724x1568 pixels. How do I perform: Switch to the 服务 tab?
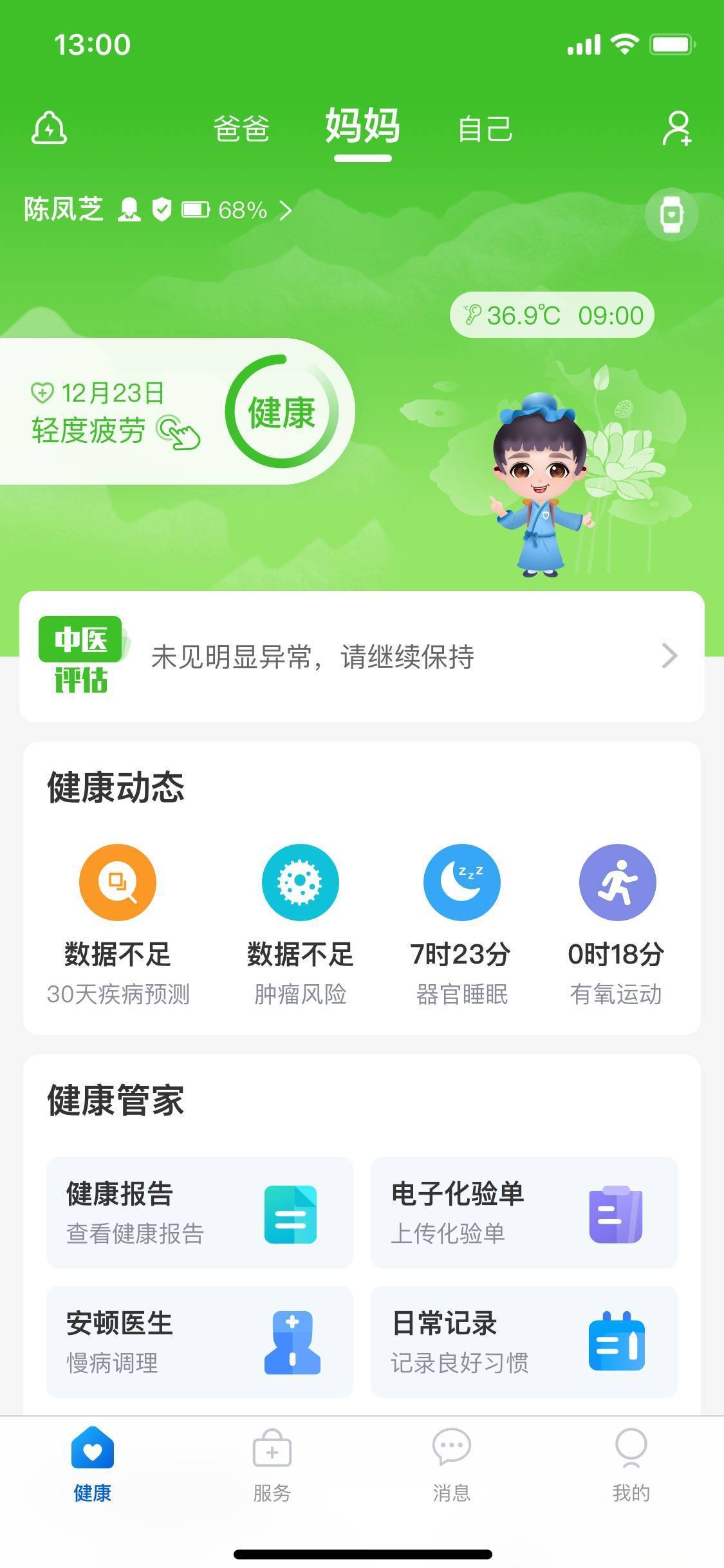(x=272, y=1465)
